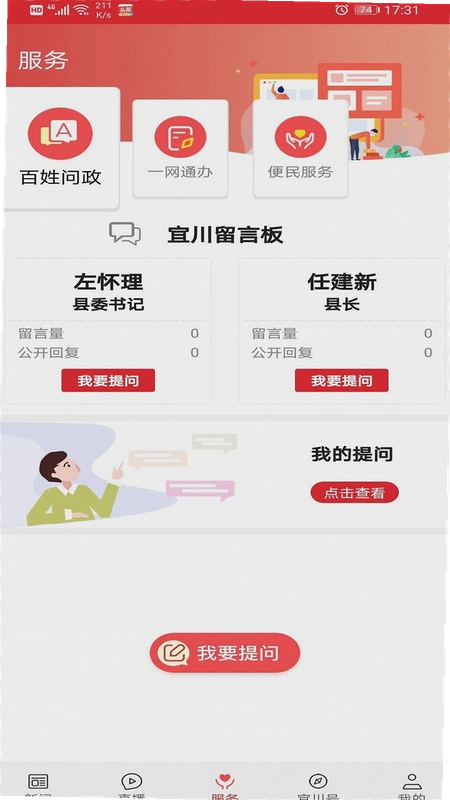This screenshot has width=450, height=800.
Task: Open the 一网通办 service
Action: 180,148
